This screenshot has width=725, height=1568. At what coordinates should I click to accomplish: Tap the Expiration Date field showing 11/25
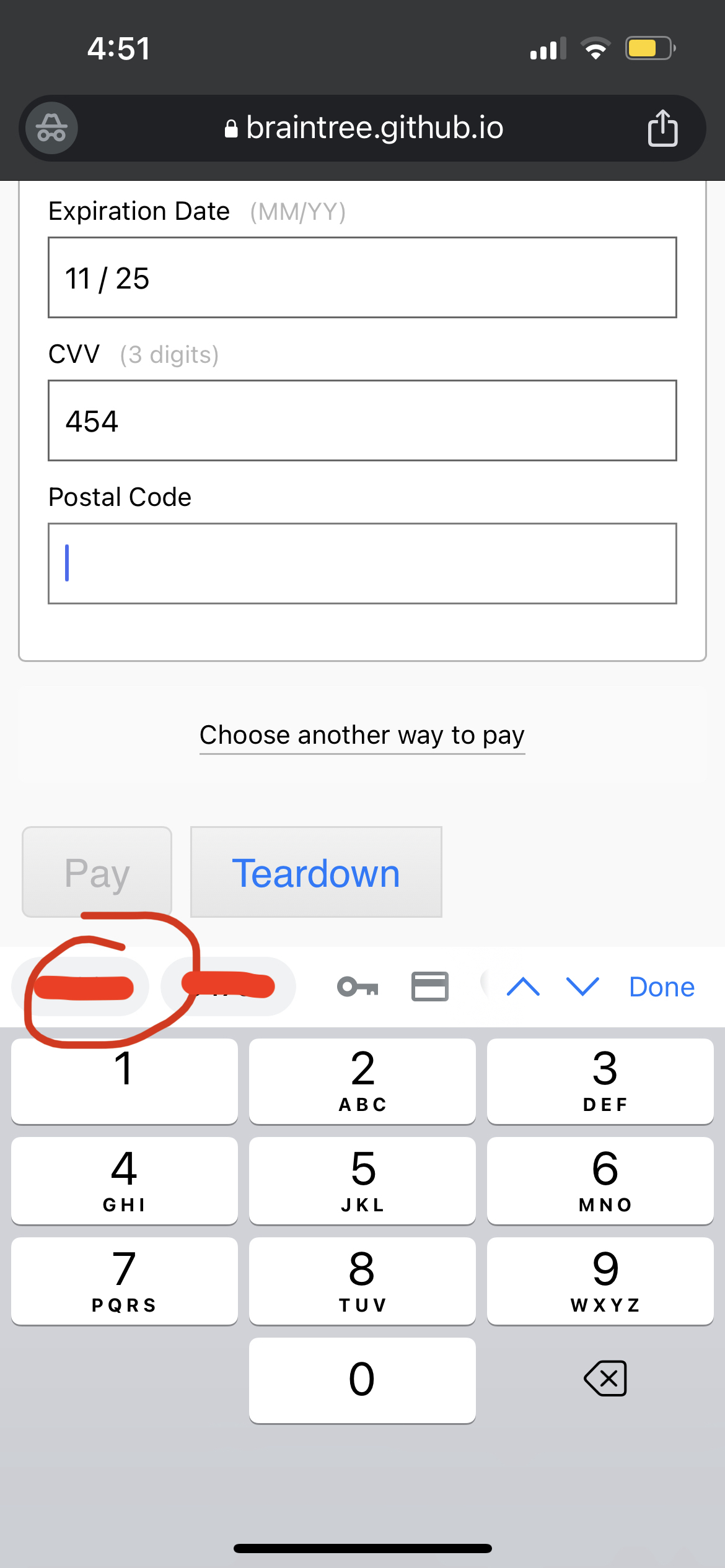click(362, 277)
